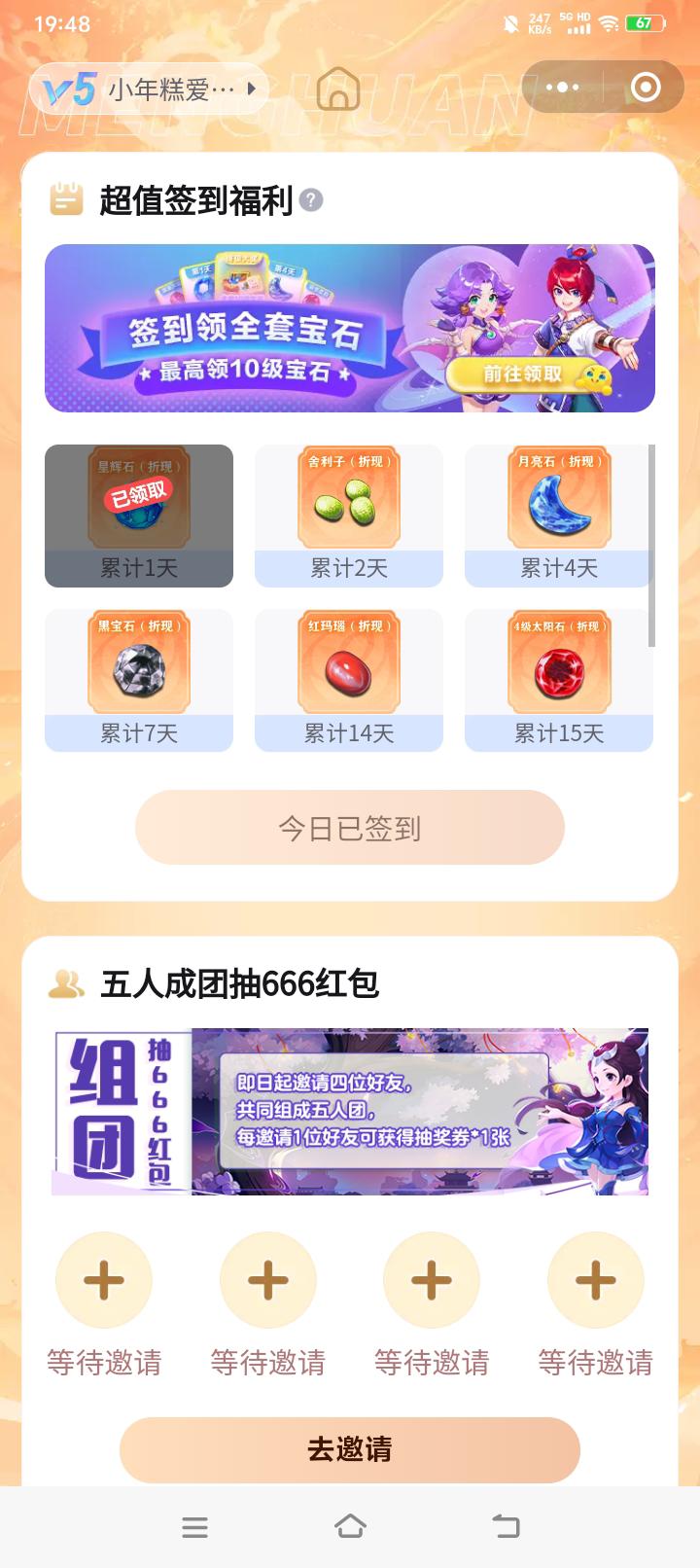Open the mini program three-dot menu
700x1568 pixels.
click(562, 88)
